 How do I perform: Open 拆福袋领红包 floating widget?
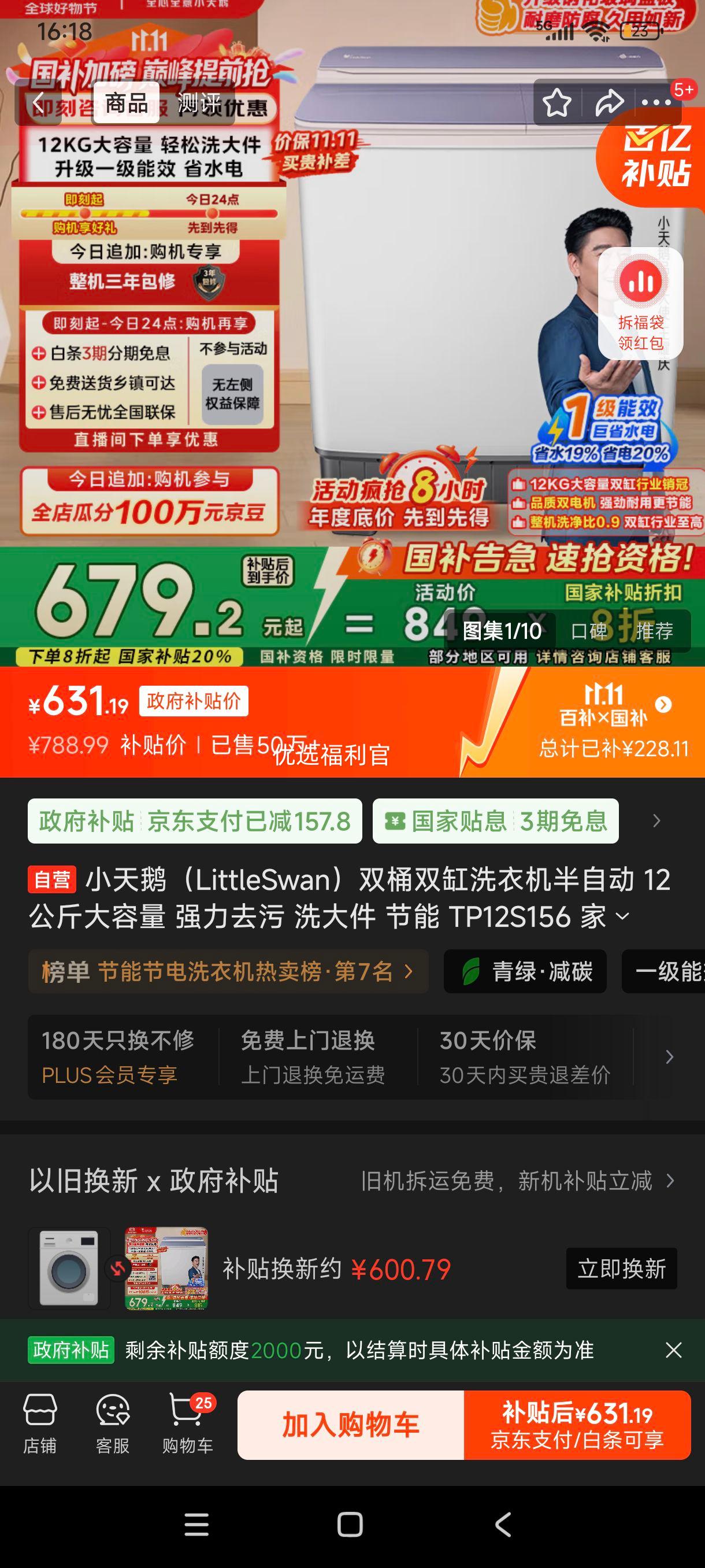click(x=640, y=303)
